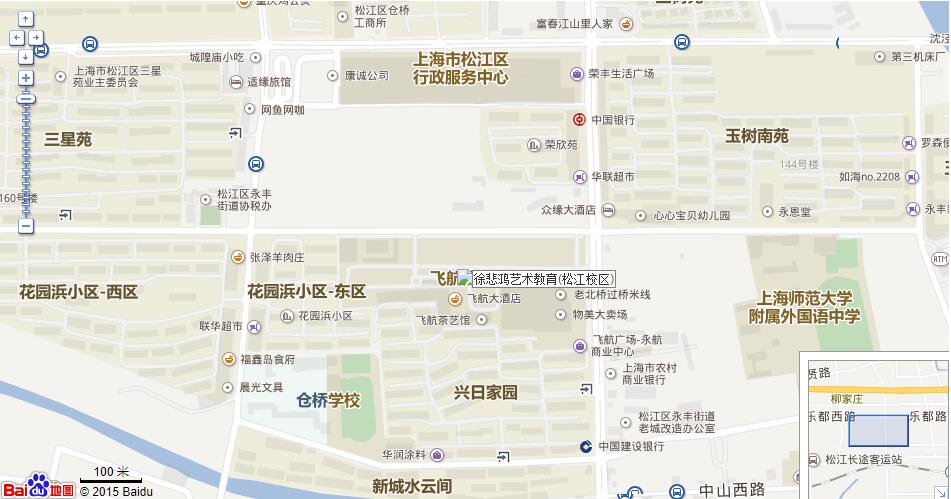This screenshot has width=951, height=499.
Task: Select the 中国建设银行 map marker
Action: click(586, 446)
